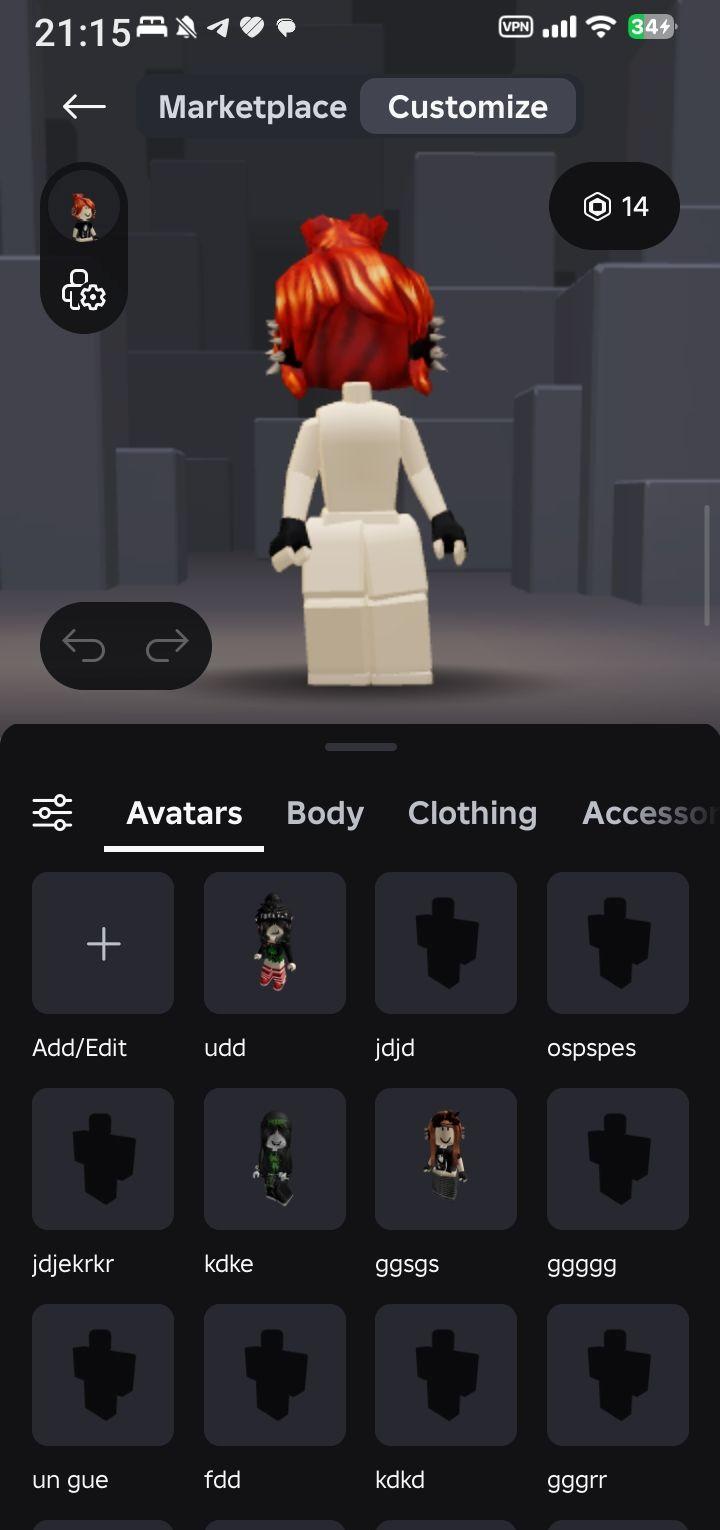Open the Robux balance of 14

(615, 207)
